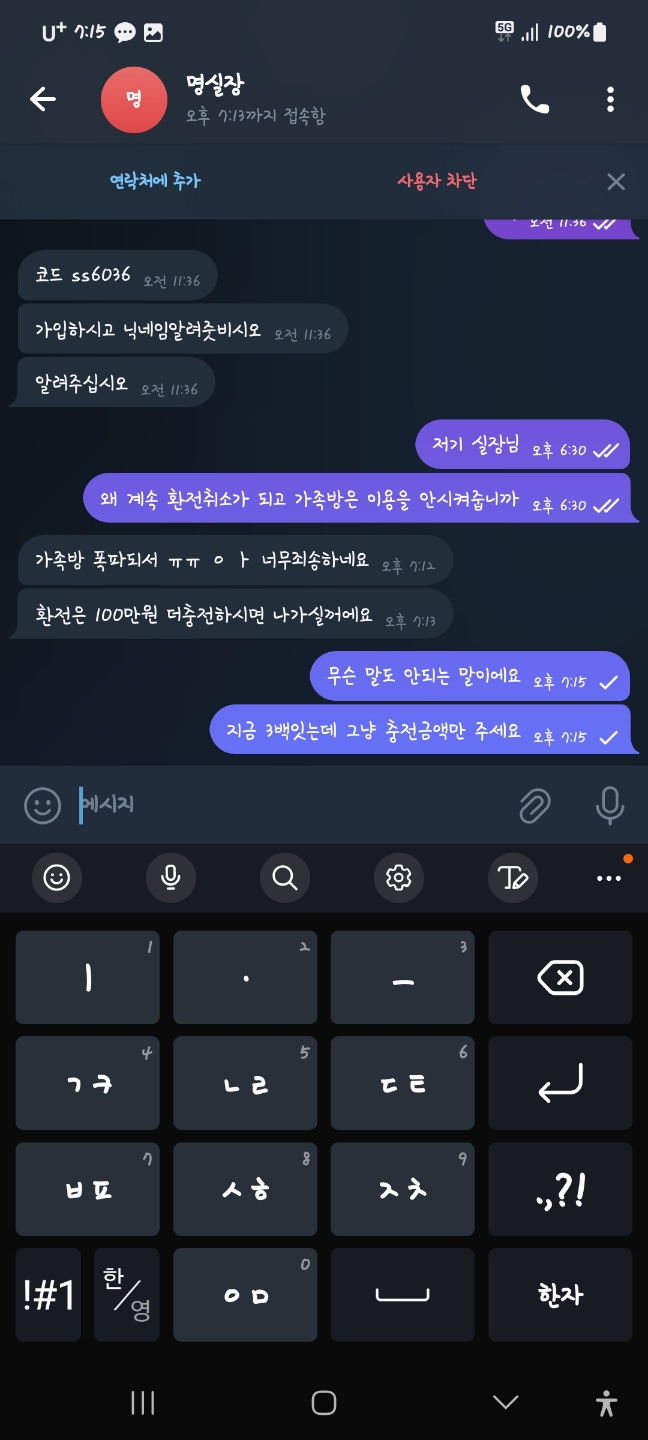Open keyboard search tool

[x=284, y=878]
